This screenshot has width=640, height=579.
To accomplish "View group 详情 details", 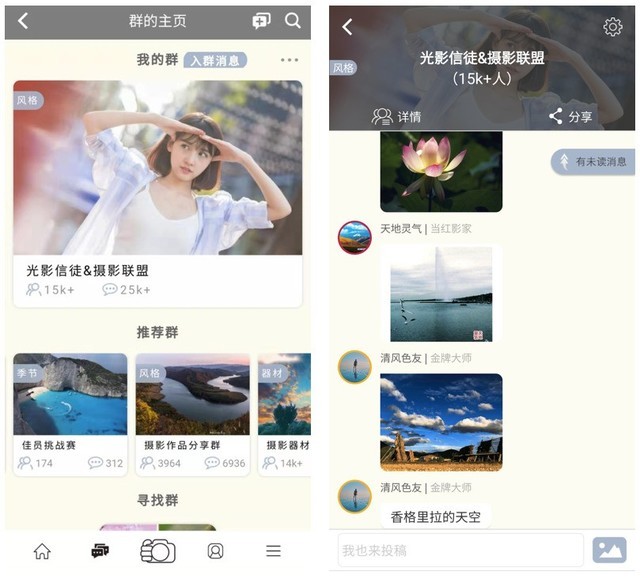I will pyautogui.click(x=396, y=117).
